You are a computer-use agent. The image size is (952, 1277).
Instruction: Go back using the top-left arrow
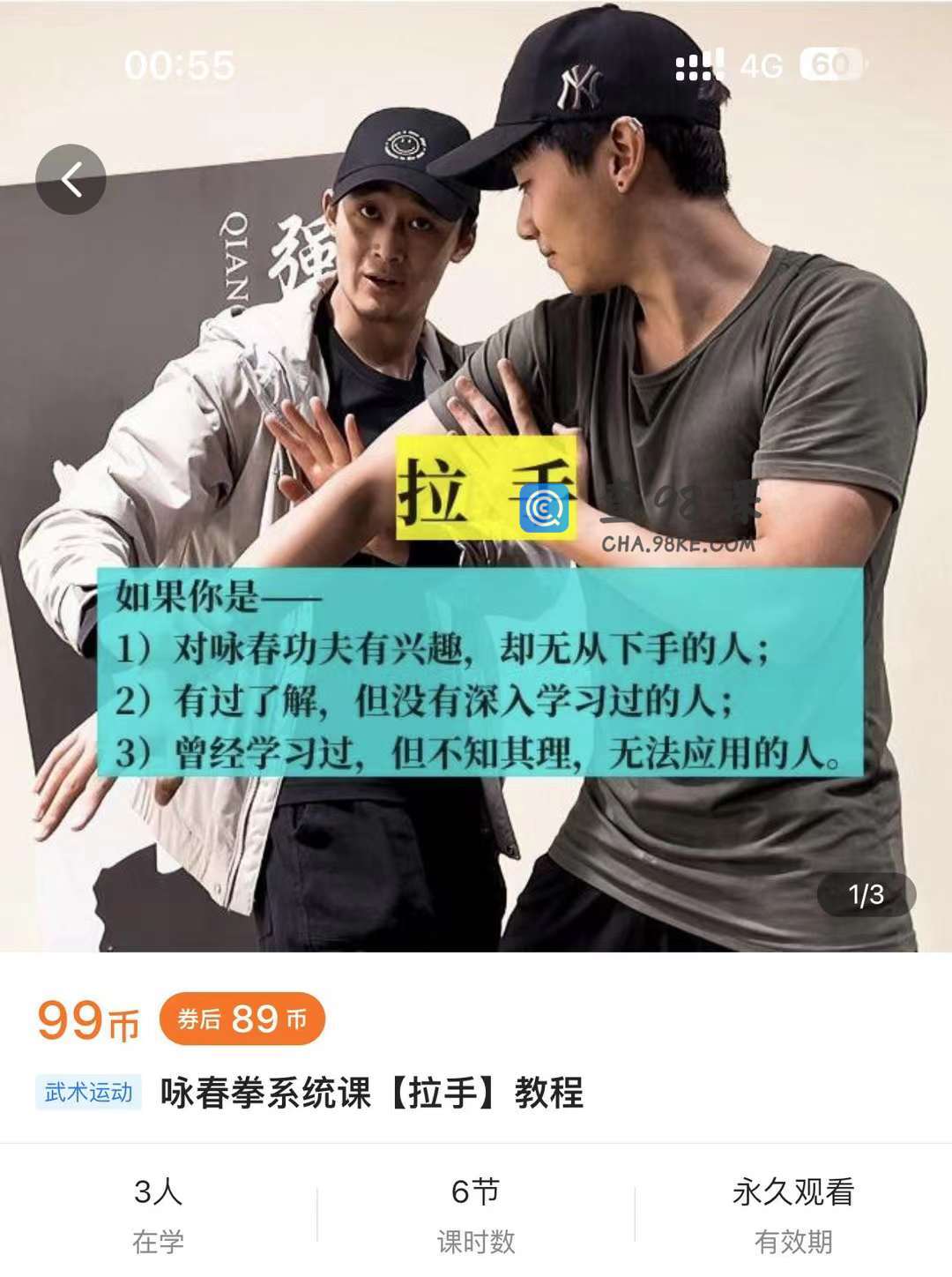[x=71, y=179]
